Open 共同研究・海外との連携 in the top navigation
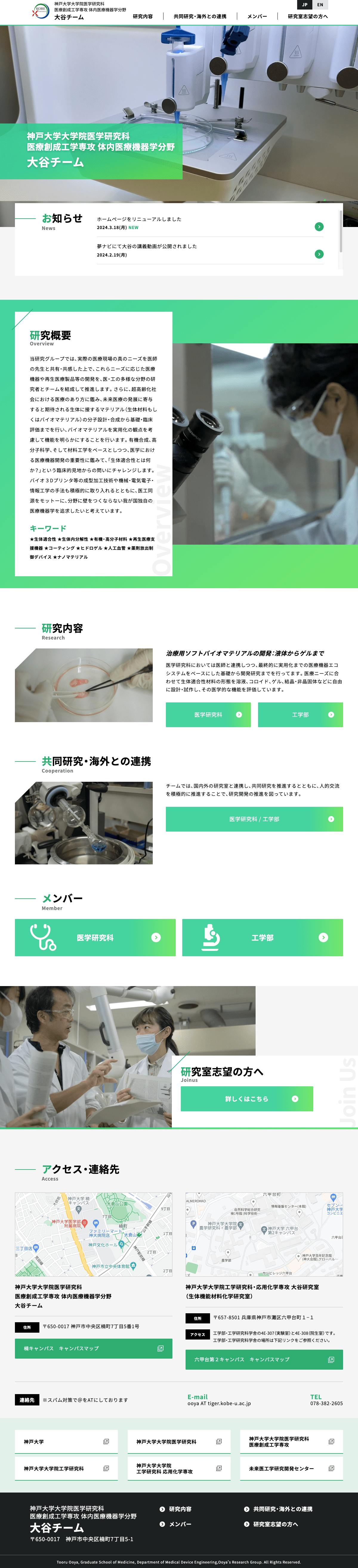Screen dimensions: 358x1568 pos(200,16)
